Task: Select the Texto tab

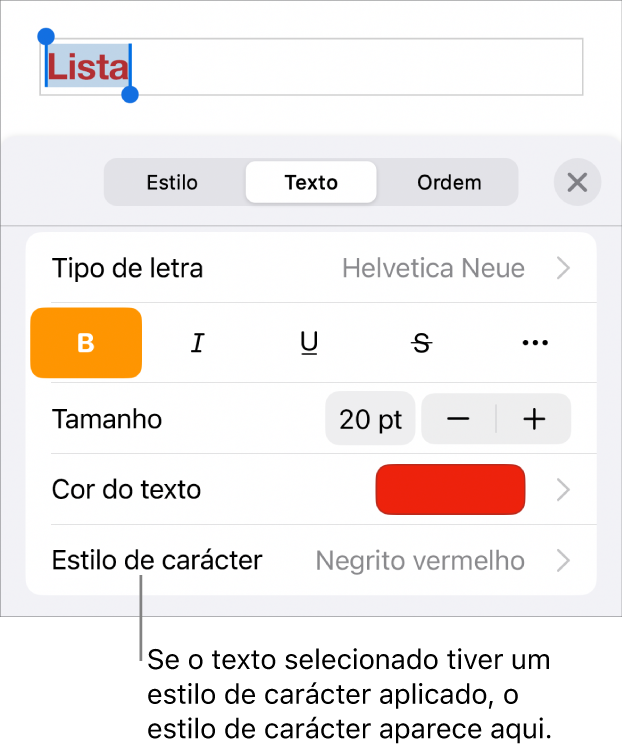Action: 311,183
